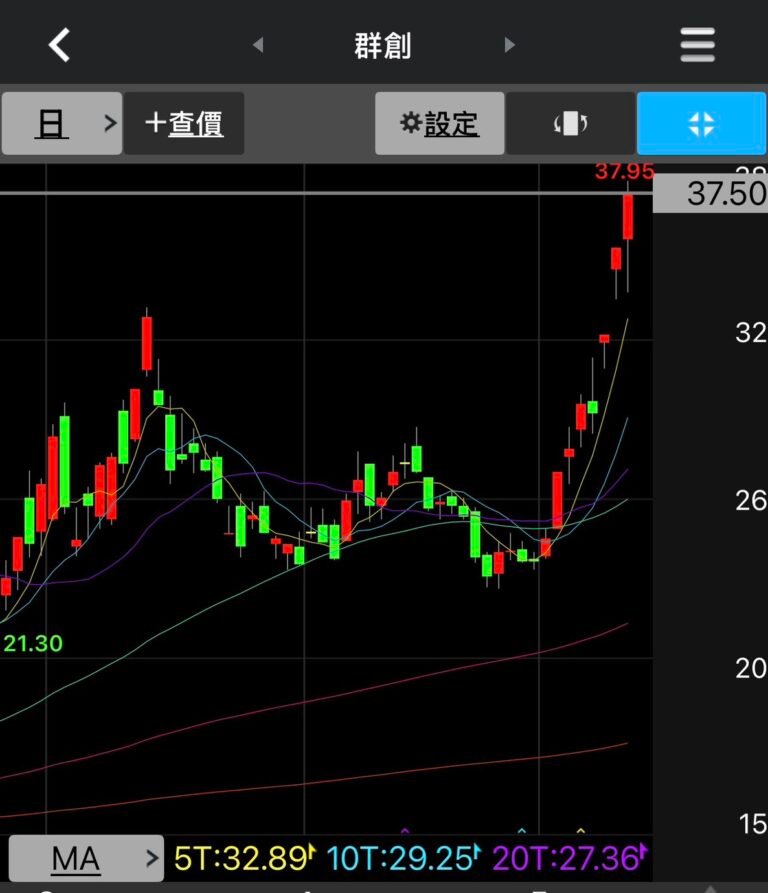Go back using the top-left arrow
Screen dimensions: 768x893
point(59,44)
